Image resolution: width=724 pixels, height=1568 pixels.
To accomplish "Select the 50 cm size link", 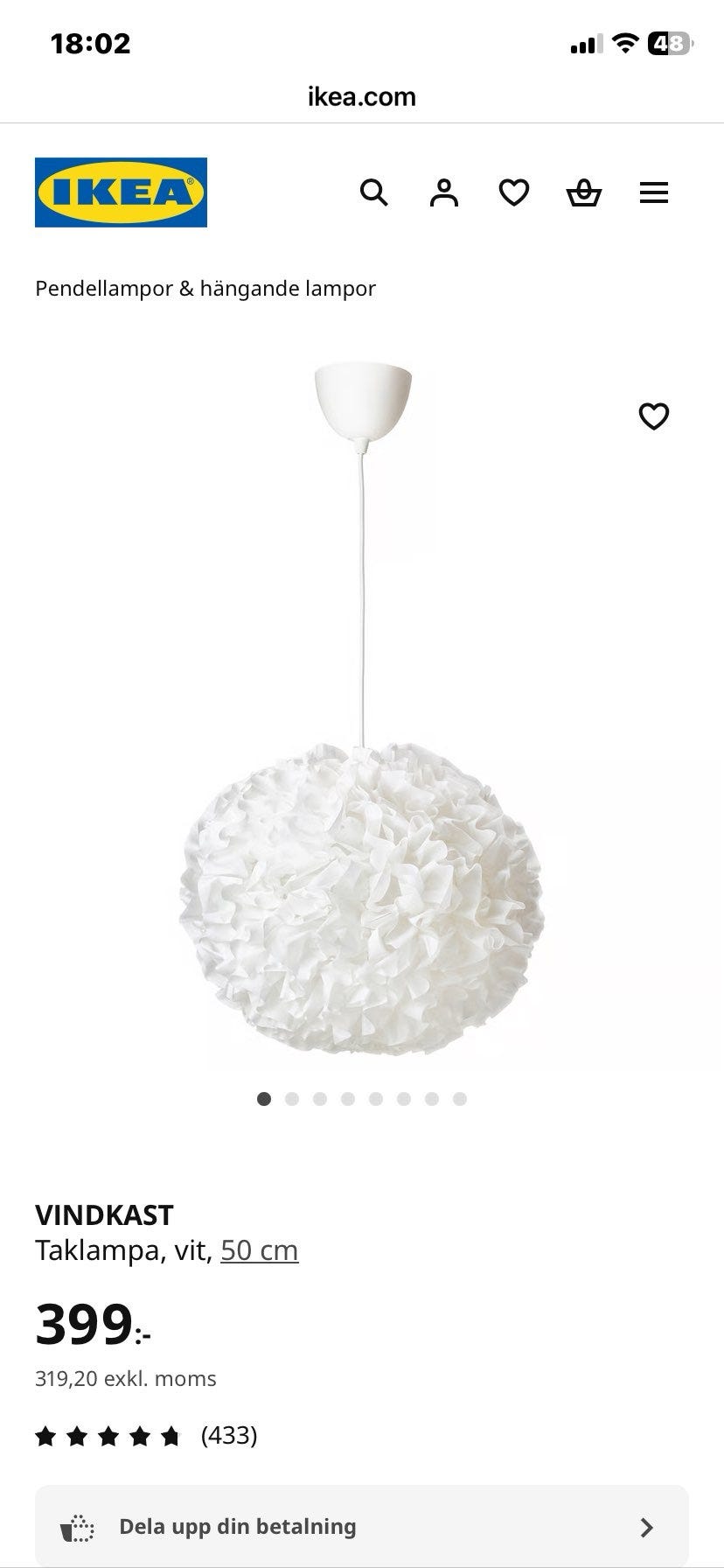I will pyautogui.click(x=260, y=1250).
